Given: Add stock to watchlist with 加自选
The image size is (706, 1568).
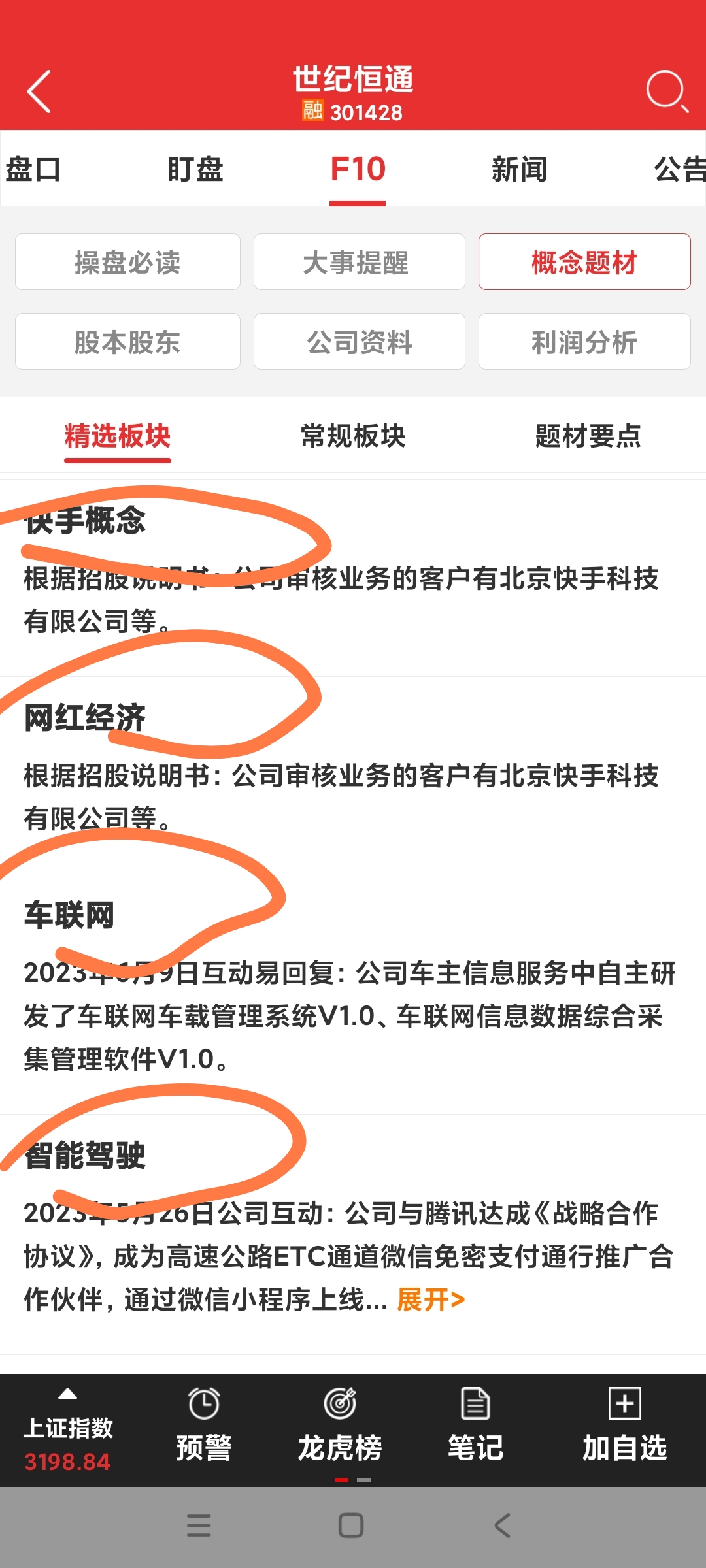Looking at the screenshot, I should 624,1431.
